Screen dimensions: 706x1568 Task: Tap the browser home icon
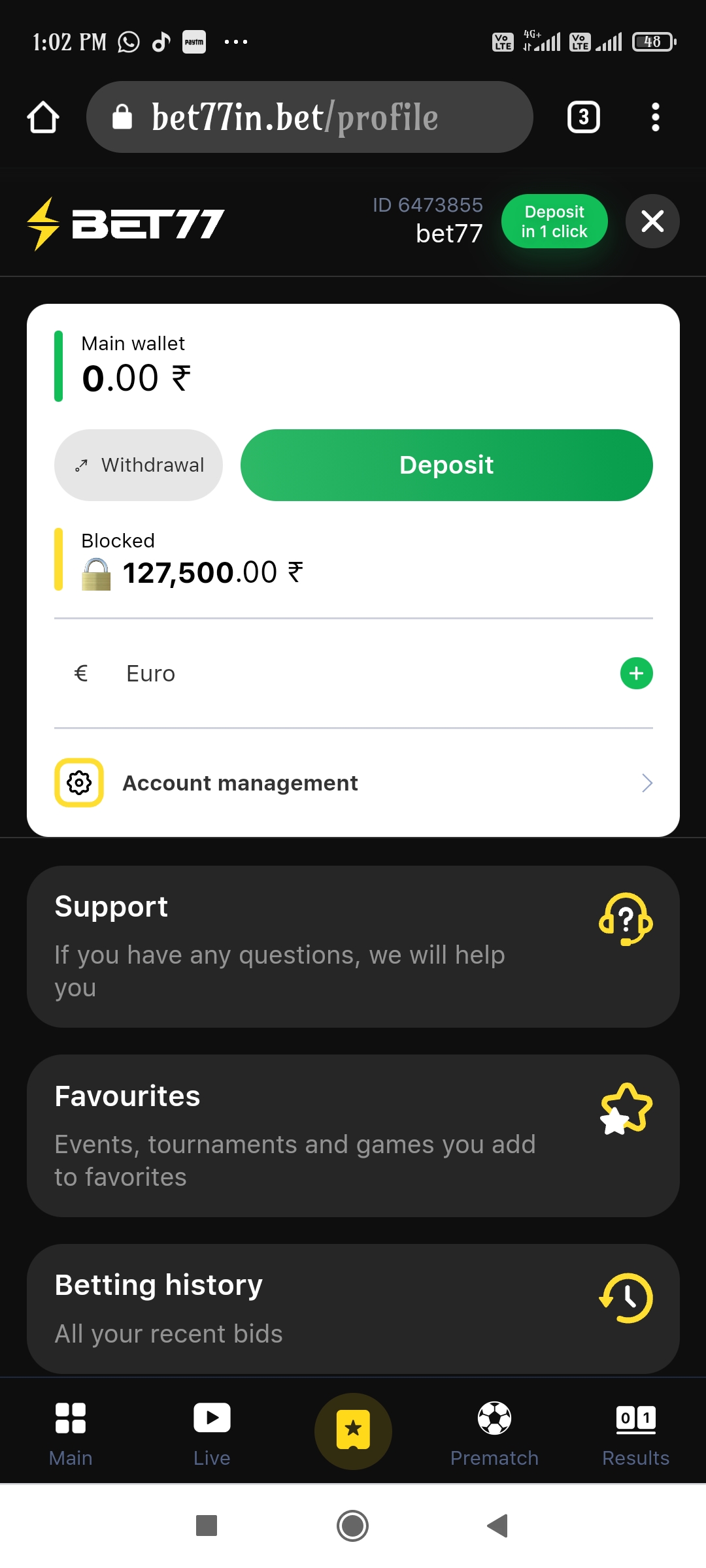coord(43,118)
